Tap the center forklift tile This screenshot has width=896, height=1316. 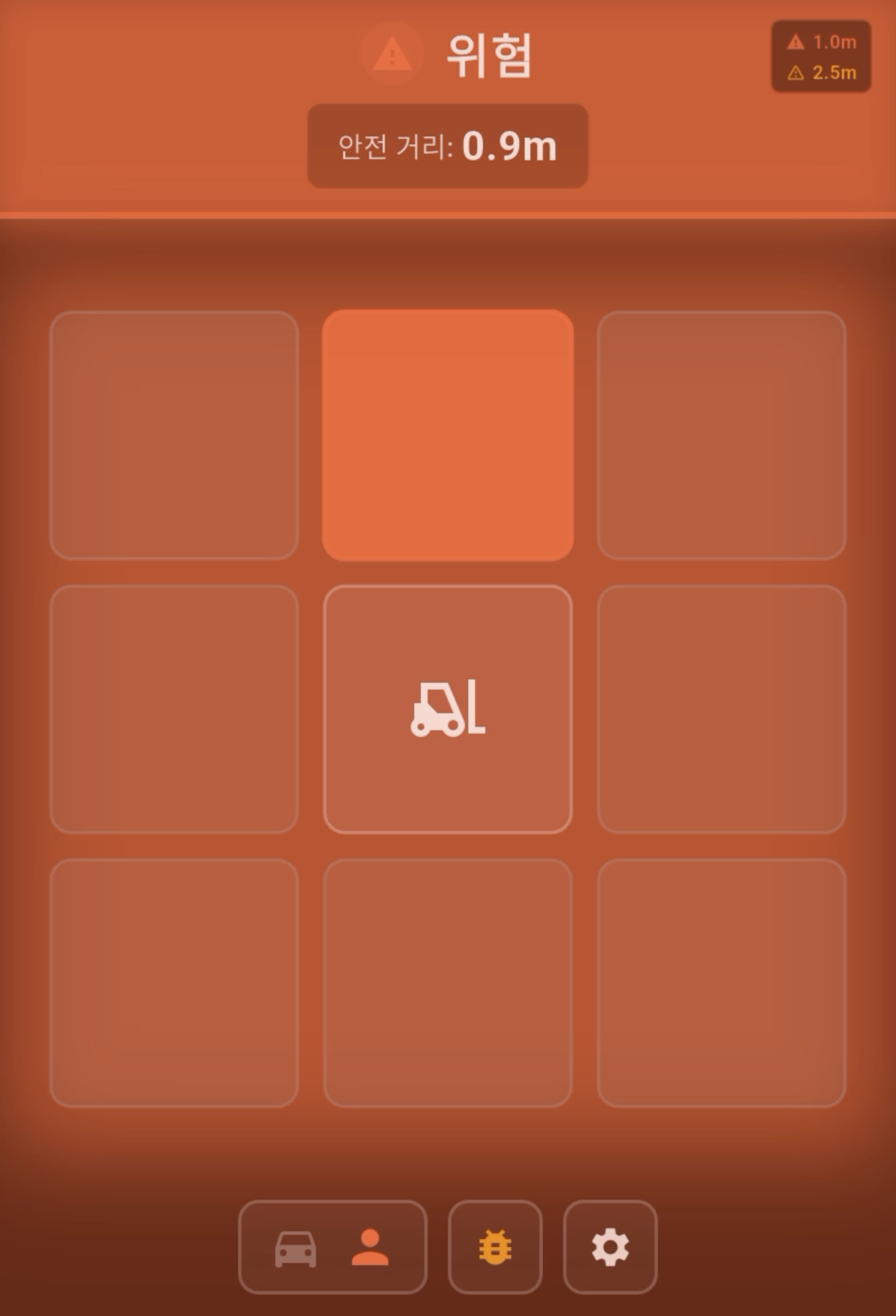click(x=447, y=709)
